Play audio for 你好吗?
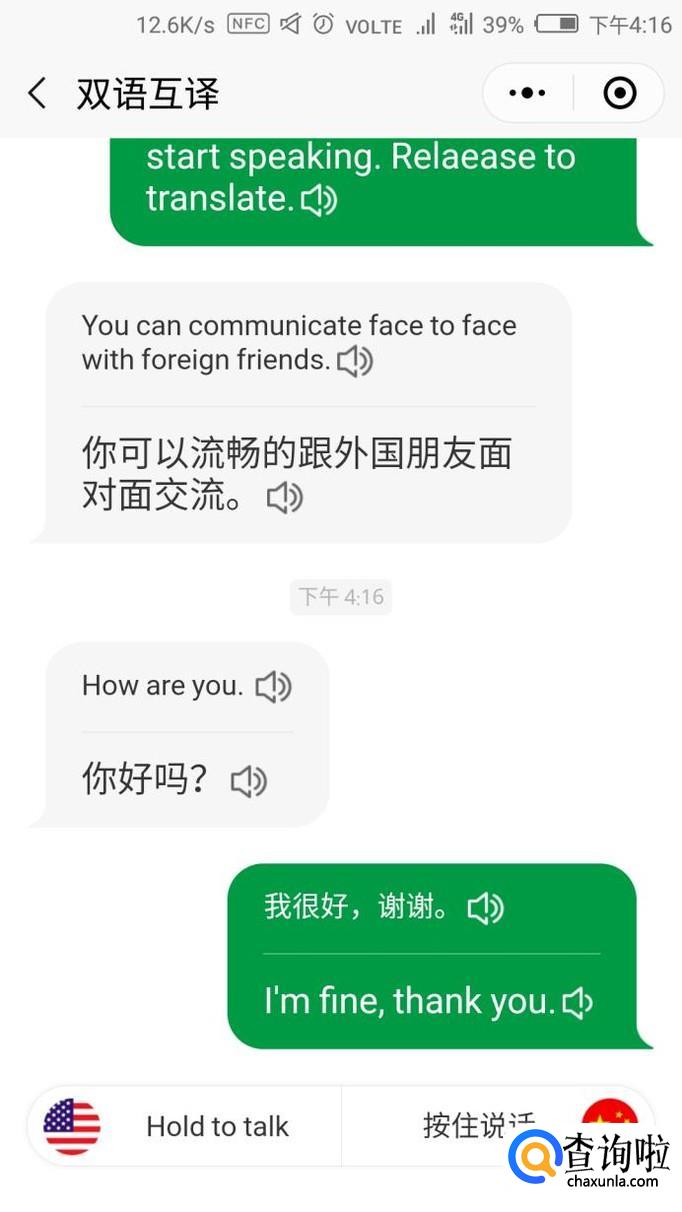Image resolution: width=682 pixels, height=1212 pixels. click(x=249, y=781)
